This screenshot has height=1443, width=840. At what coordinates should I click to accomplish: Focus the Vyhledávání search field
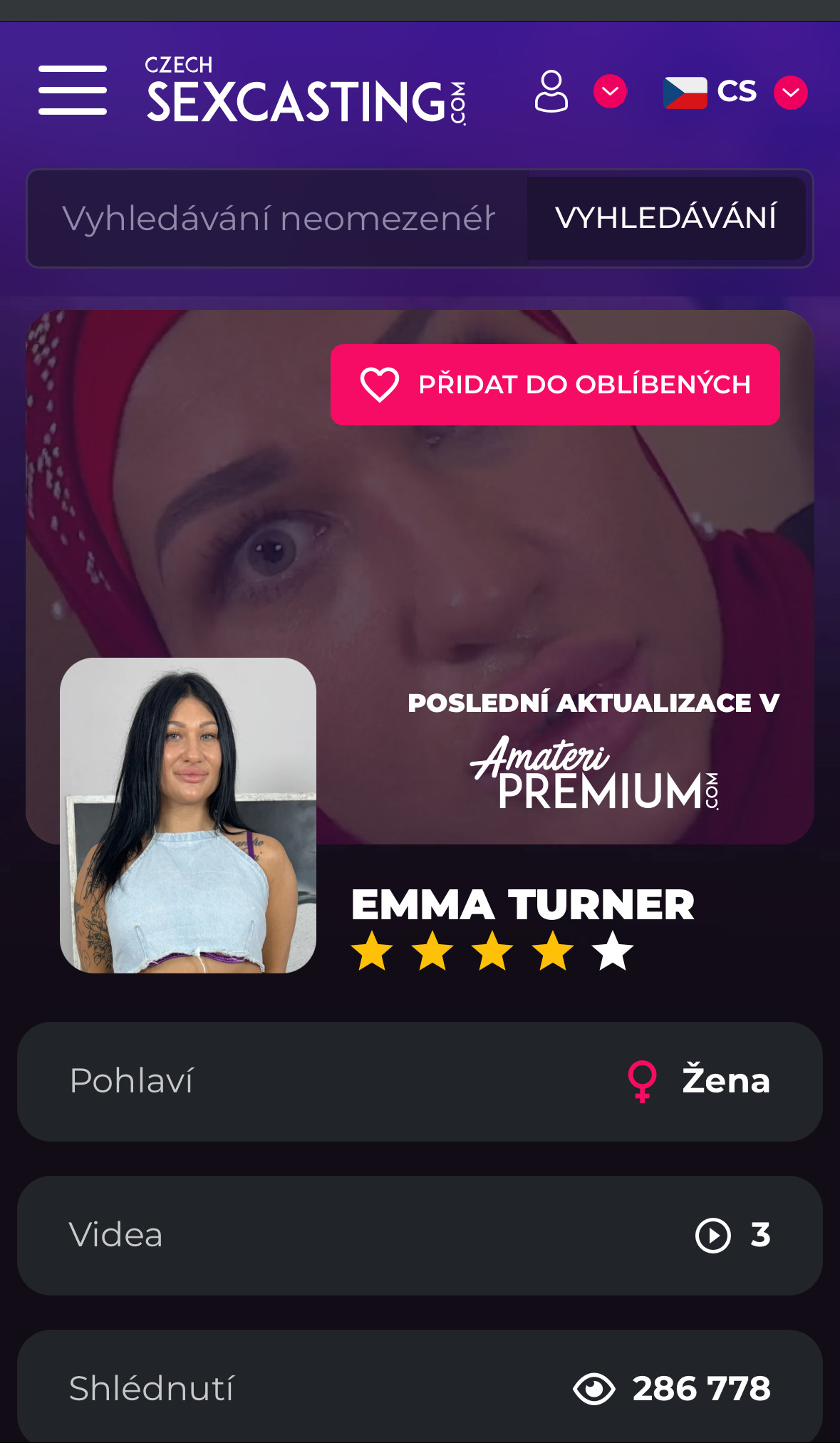pyautogui.click(x=278, y=219)
